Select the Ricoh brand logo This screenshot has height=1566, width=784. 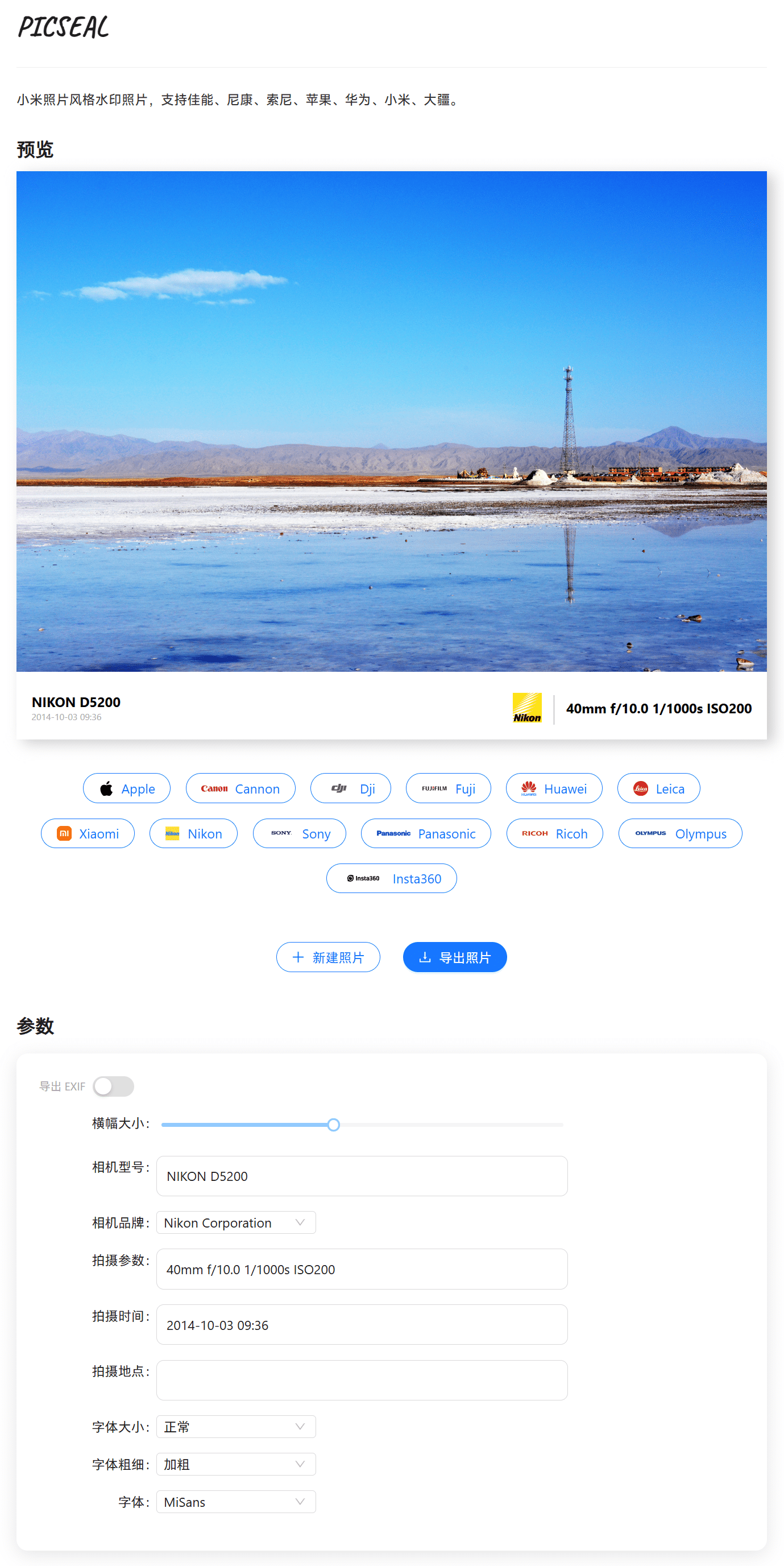(x=554, y=833)
